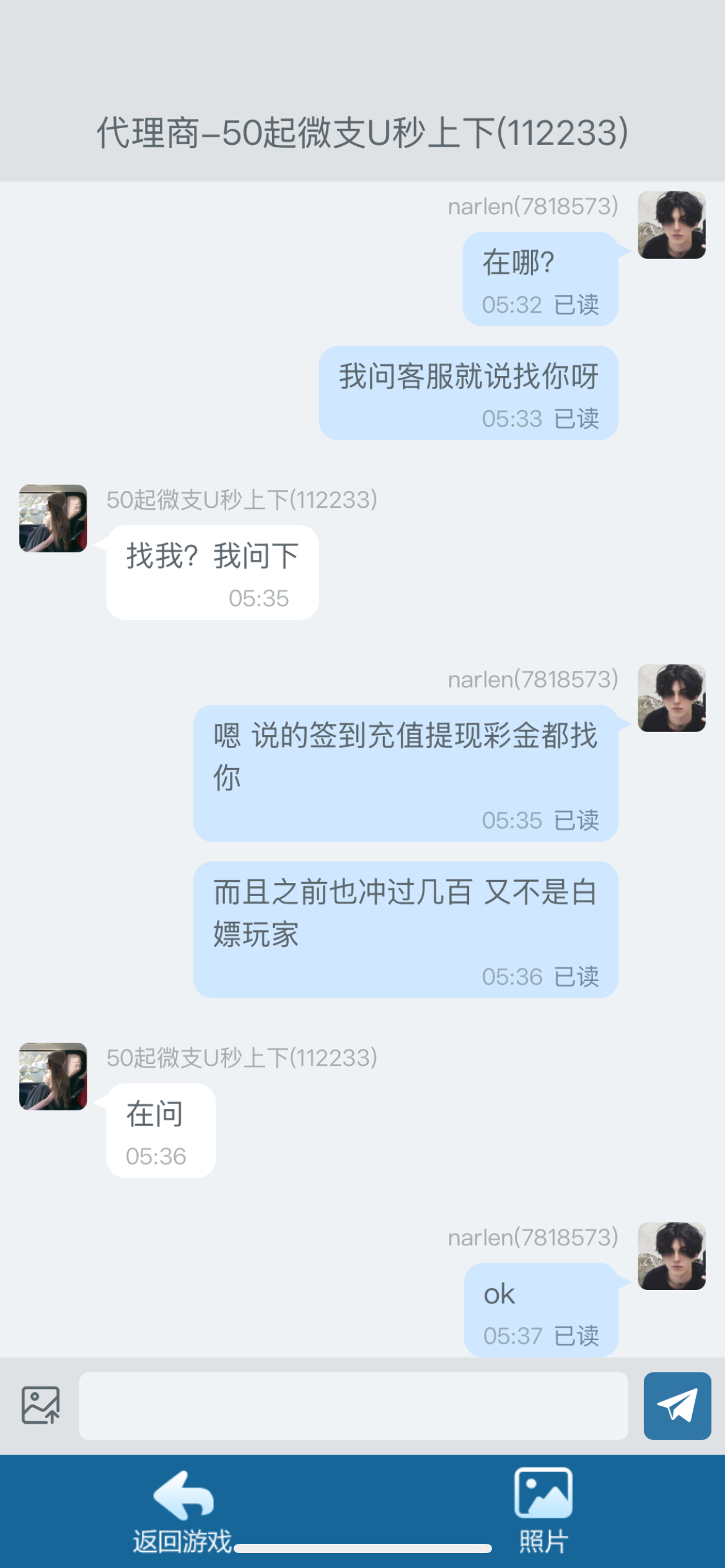This screenshot has width=725, height=1568.
Task: Tap the send message paper plane button
Action: click(677, 1405)
